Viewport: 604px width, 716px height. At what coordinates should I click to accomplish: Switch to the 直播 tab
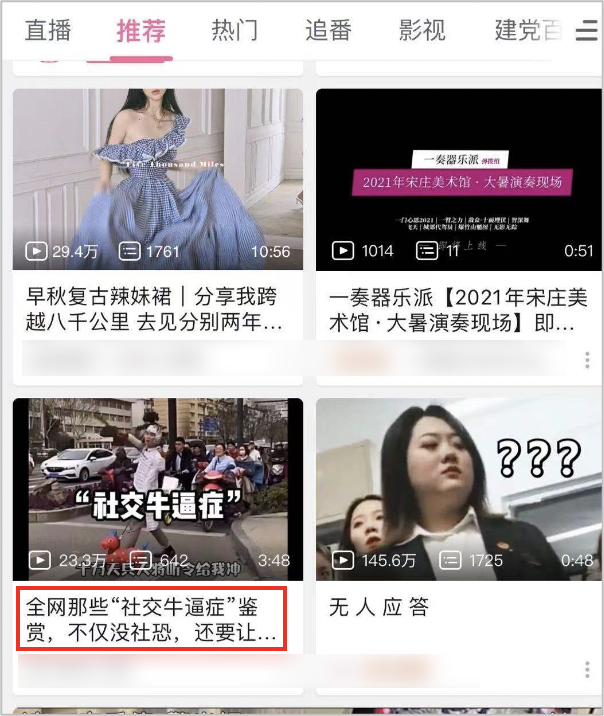48,30
